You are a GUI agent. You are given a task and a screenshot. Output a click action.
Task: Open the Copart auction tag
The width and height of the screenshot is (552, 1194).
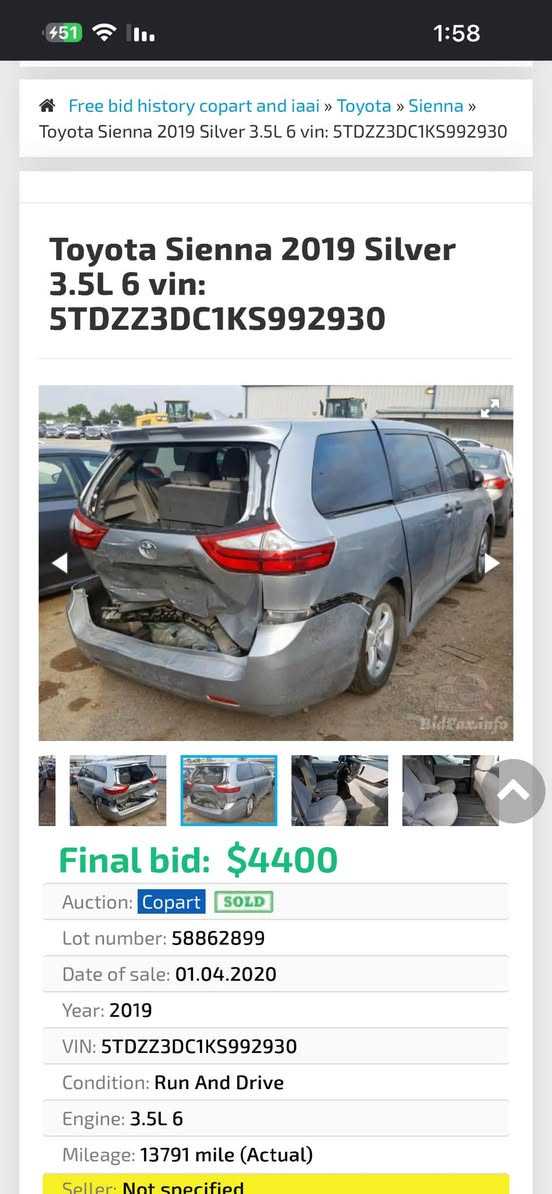coord(171,902)
